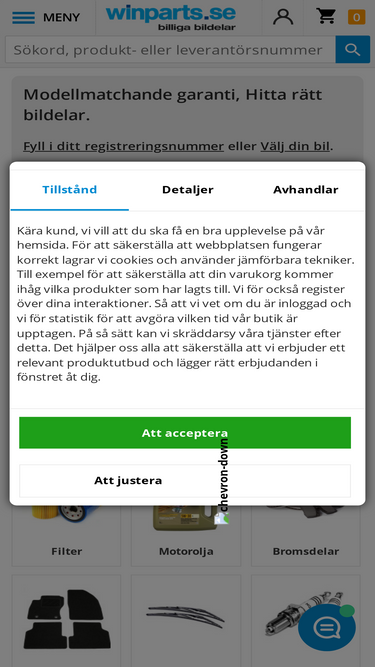Tap the blue search magnifier button
This screenshot has height=667, width=375.
352,49
